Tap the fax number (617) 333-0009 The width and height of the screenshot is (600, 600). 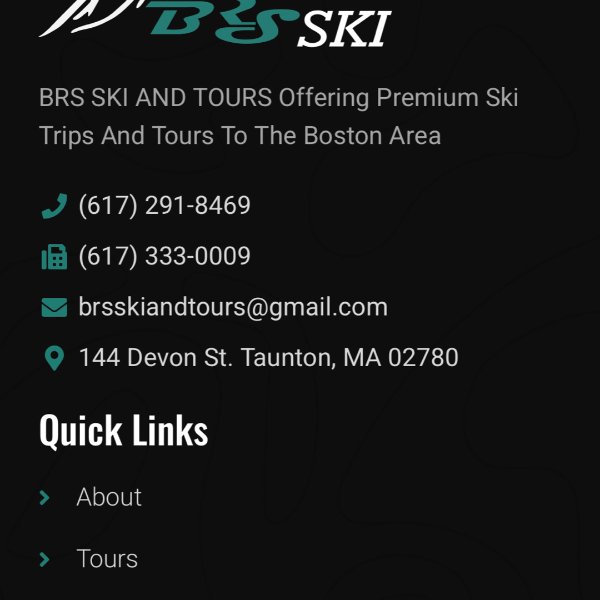coord(164,257)
